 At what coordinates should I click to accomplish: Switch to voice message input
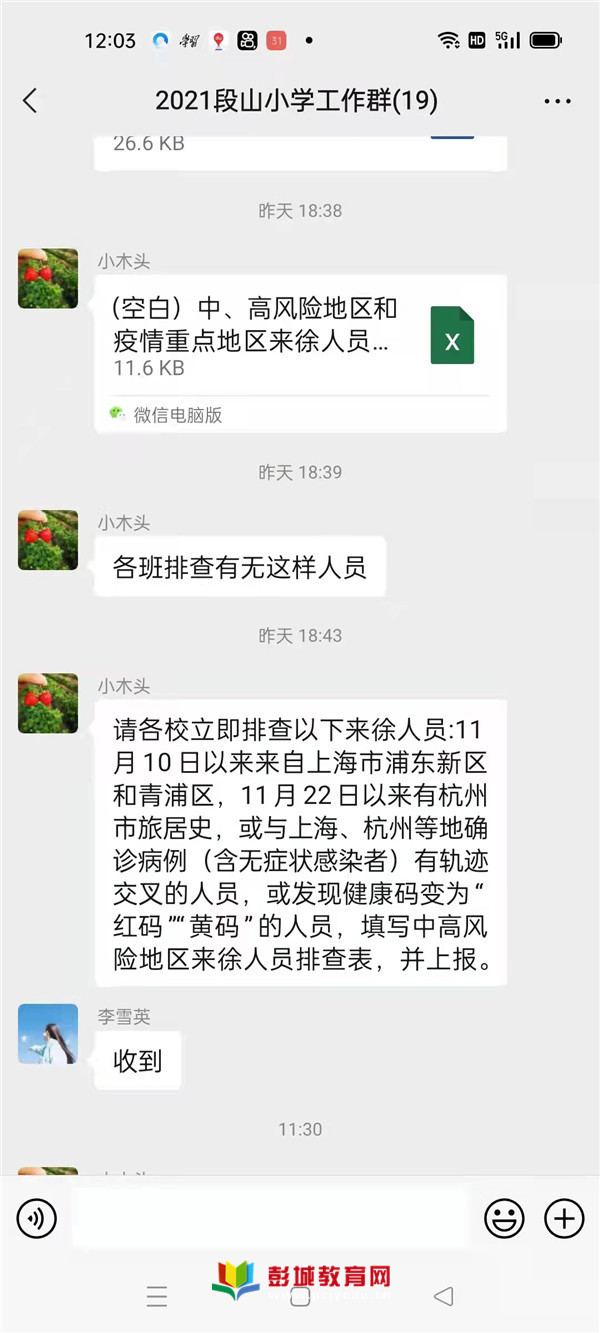point(37,1218)
